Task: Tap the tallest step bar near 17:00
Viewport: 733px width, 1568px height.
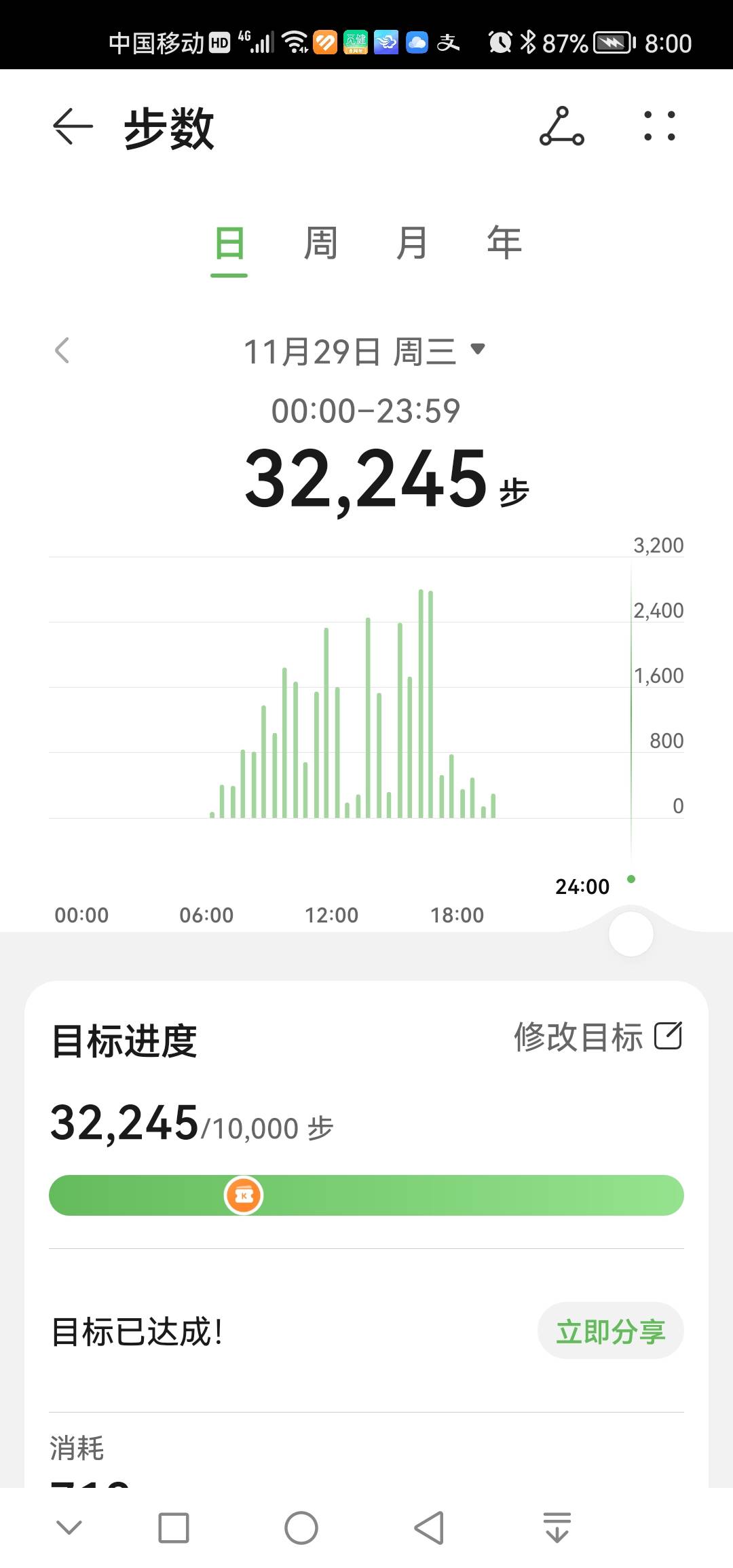Action: click(423, 699)
